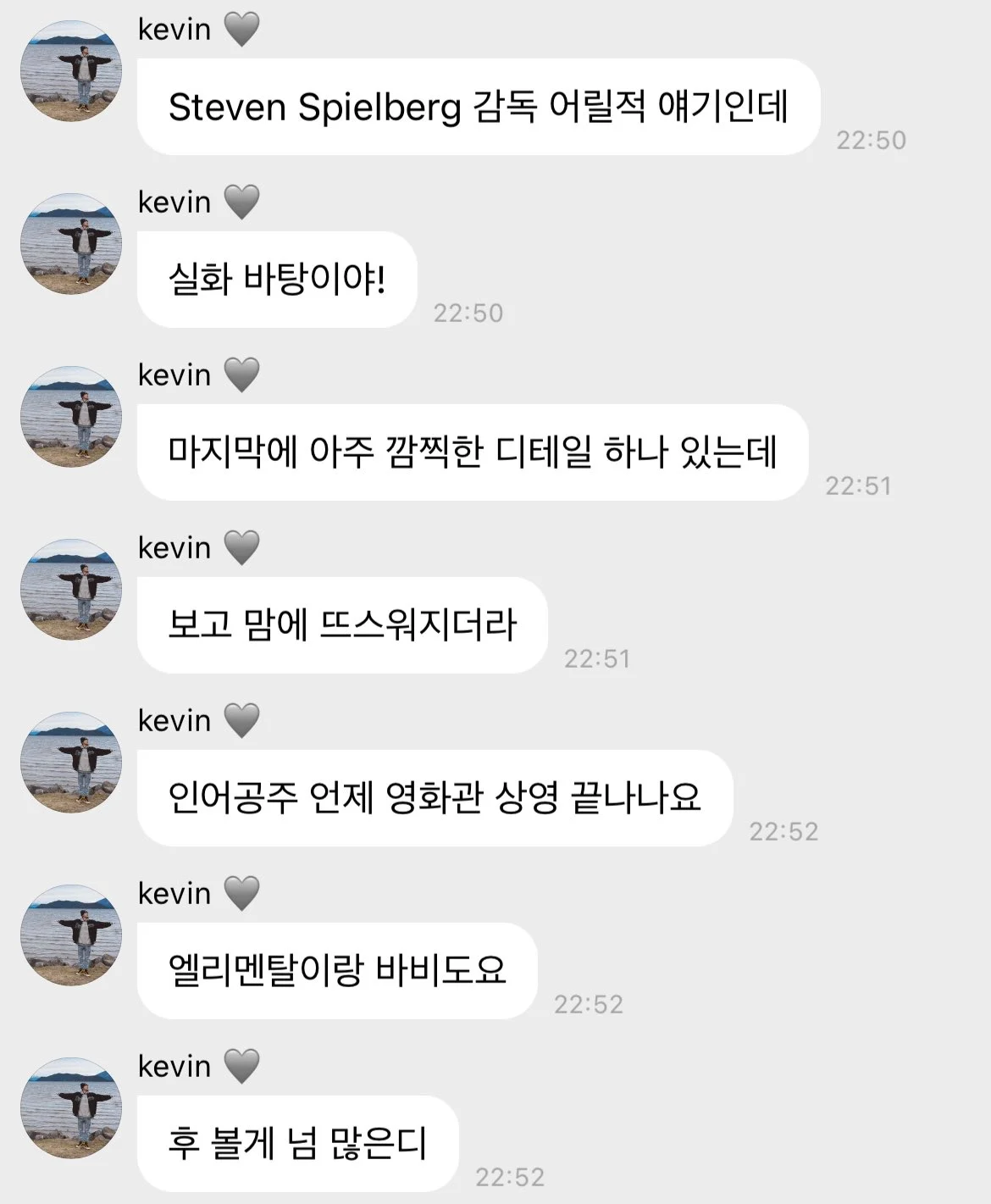The height and width of the screenshot is (1204, 991).
Task: View kevin's profile from the 인어공주 message avatar
Action: (71, 763)
